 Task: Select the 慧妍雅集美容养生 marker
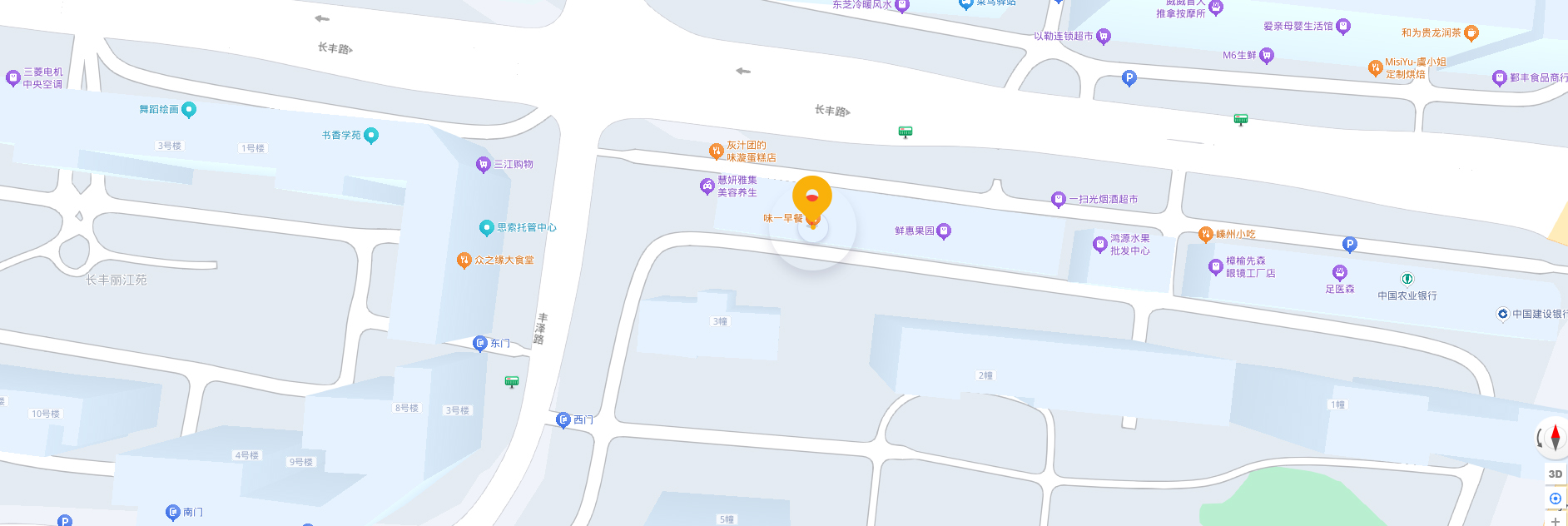[x=707, y=186]
